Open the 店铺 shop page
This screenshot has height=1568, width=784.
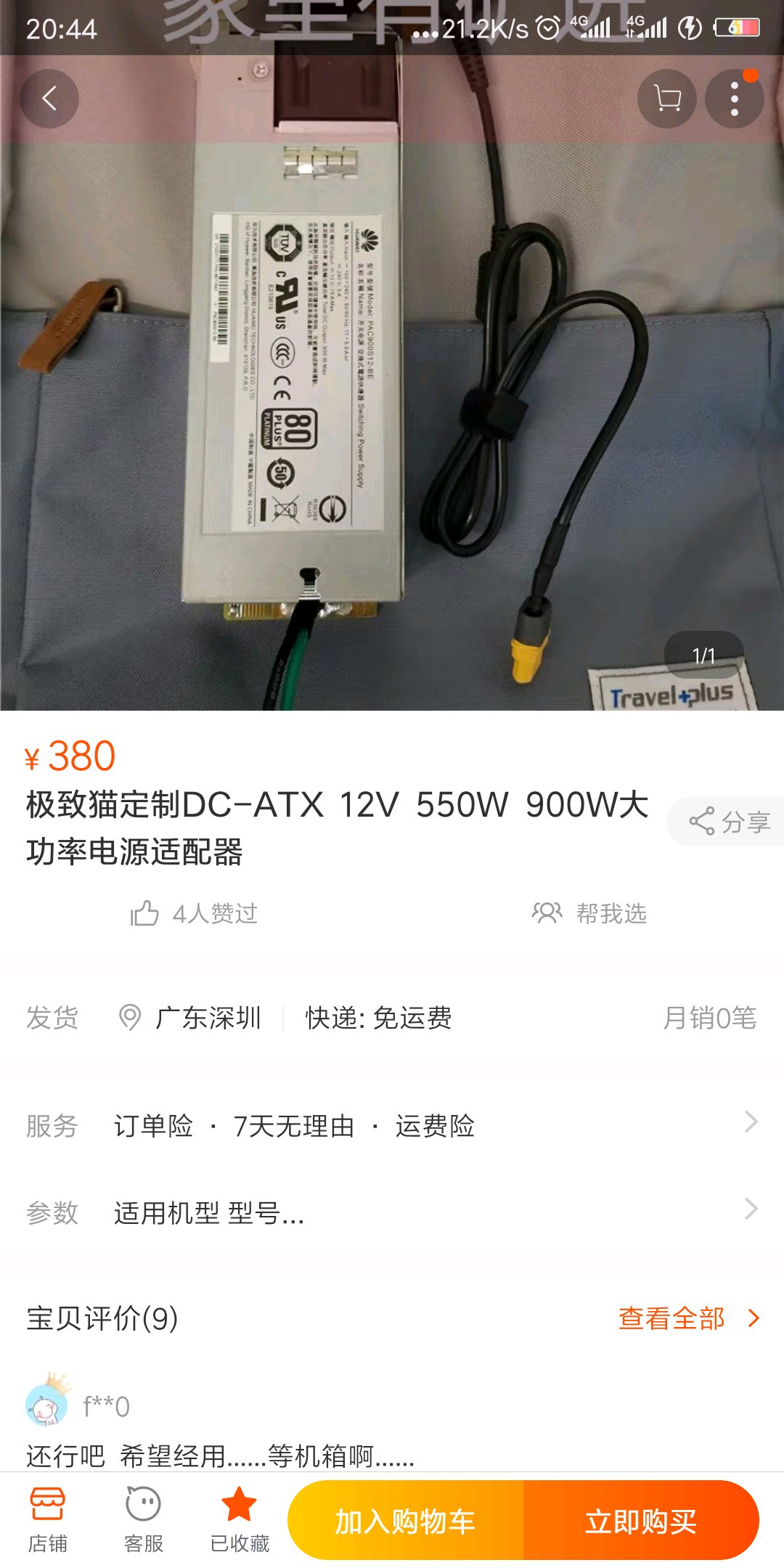pos(48,1519)
